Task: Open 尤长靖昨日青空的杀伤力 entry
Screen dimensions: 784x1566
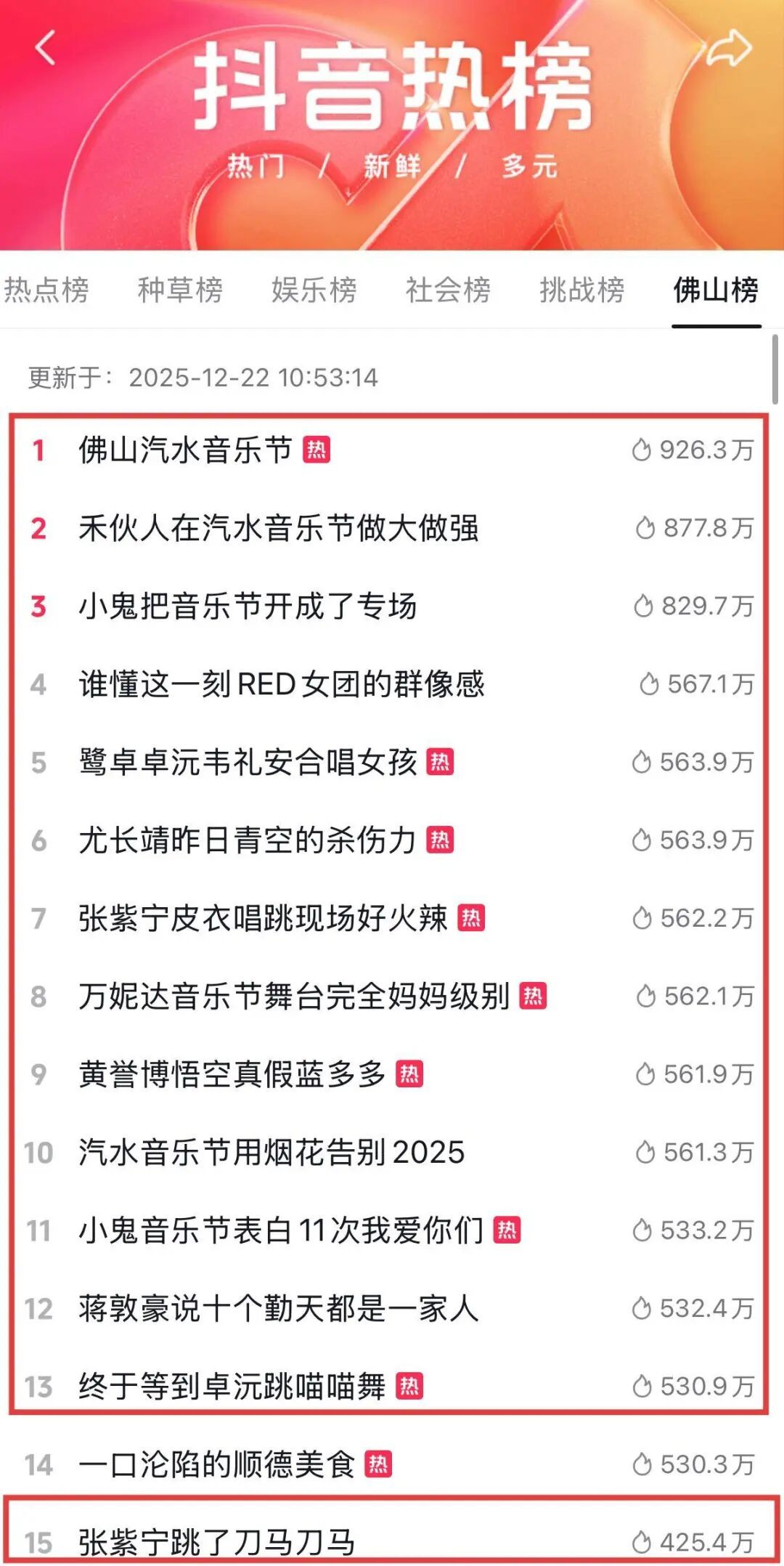Action: [248, 840]
